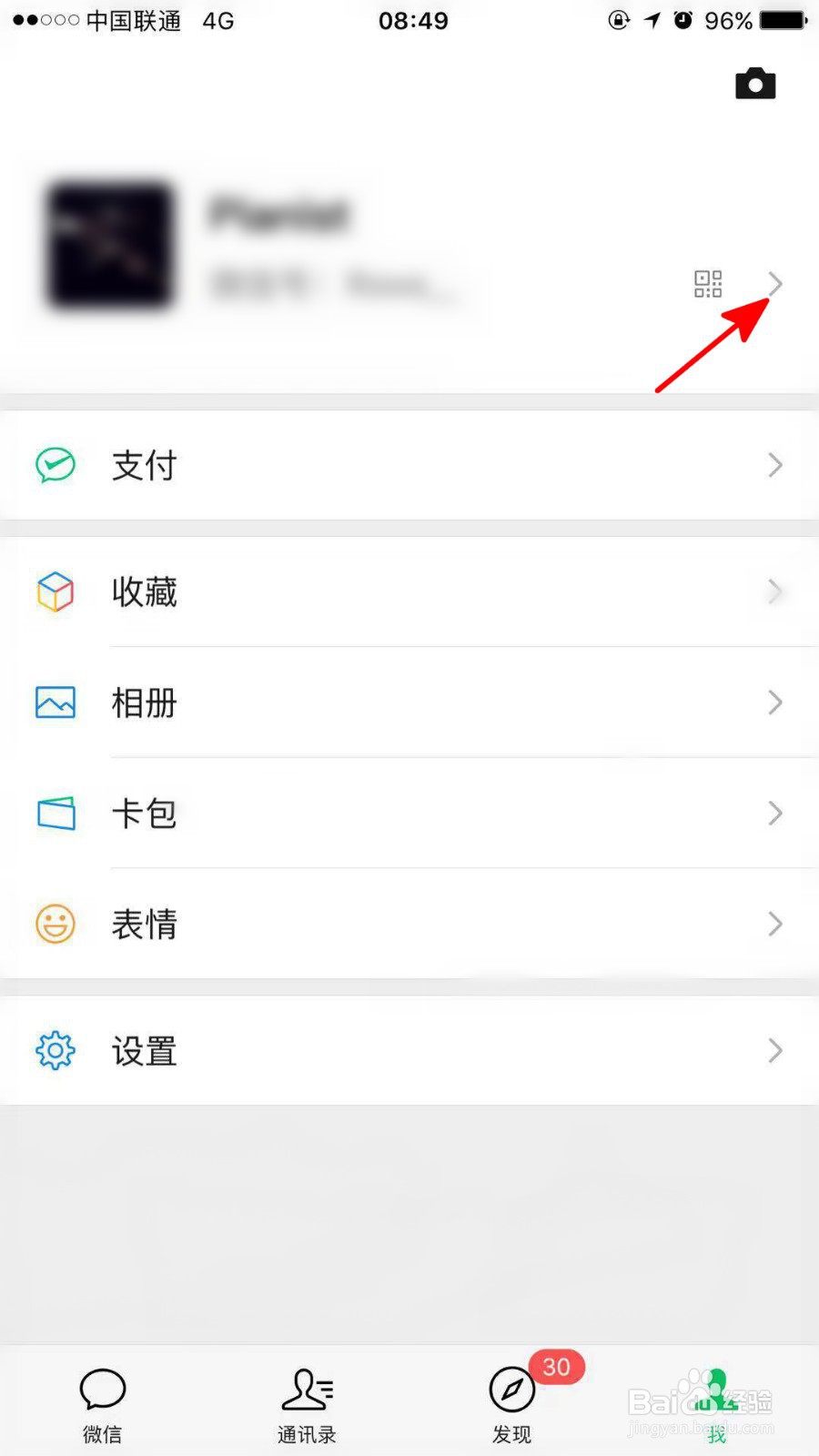
Task: Tap the red 30 notification badge
Action: click(x=556, y=1367)
